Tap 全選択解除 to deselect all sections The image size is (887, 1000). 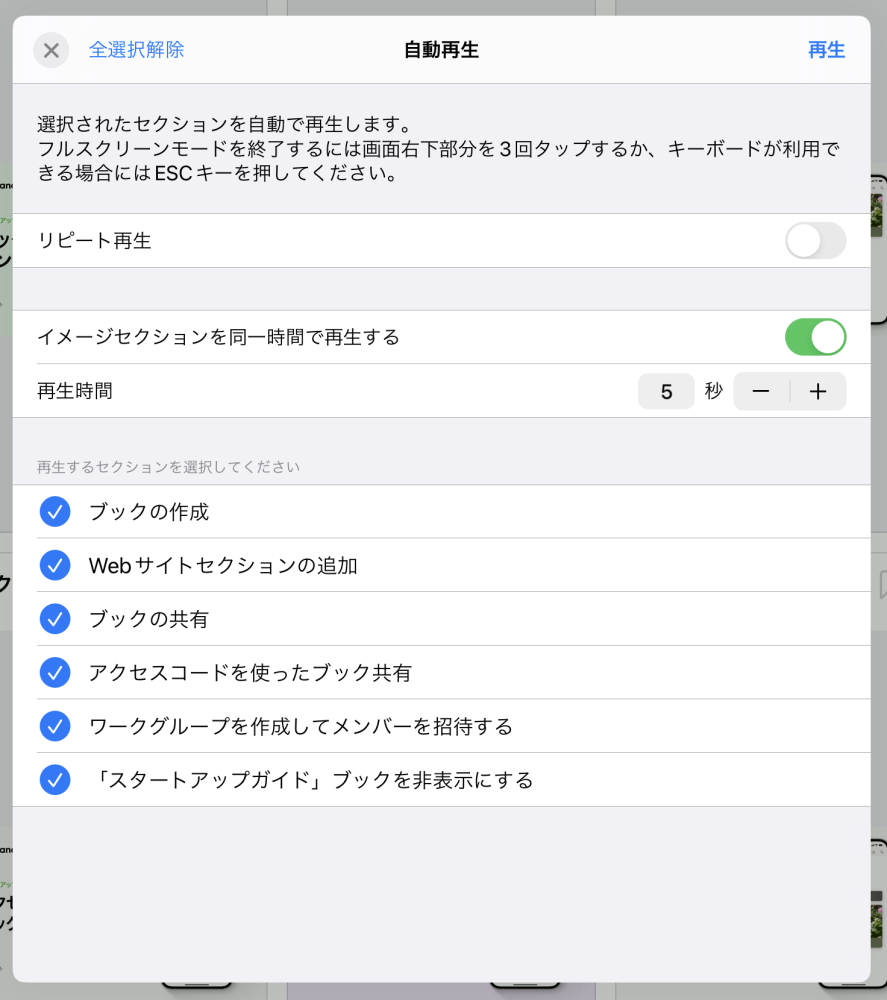[x=136, y=50]
